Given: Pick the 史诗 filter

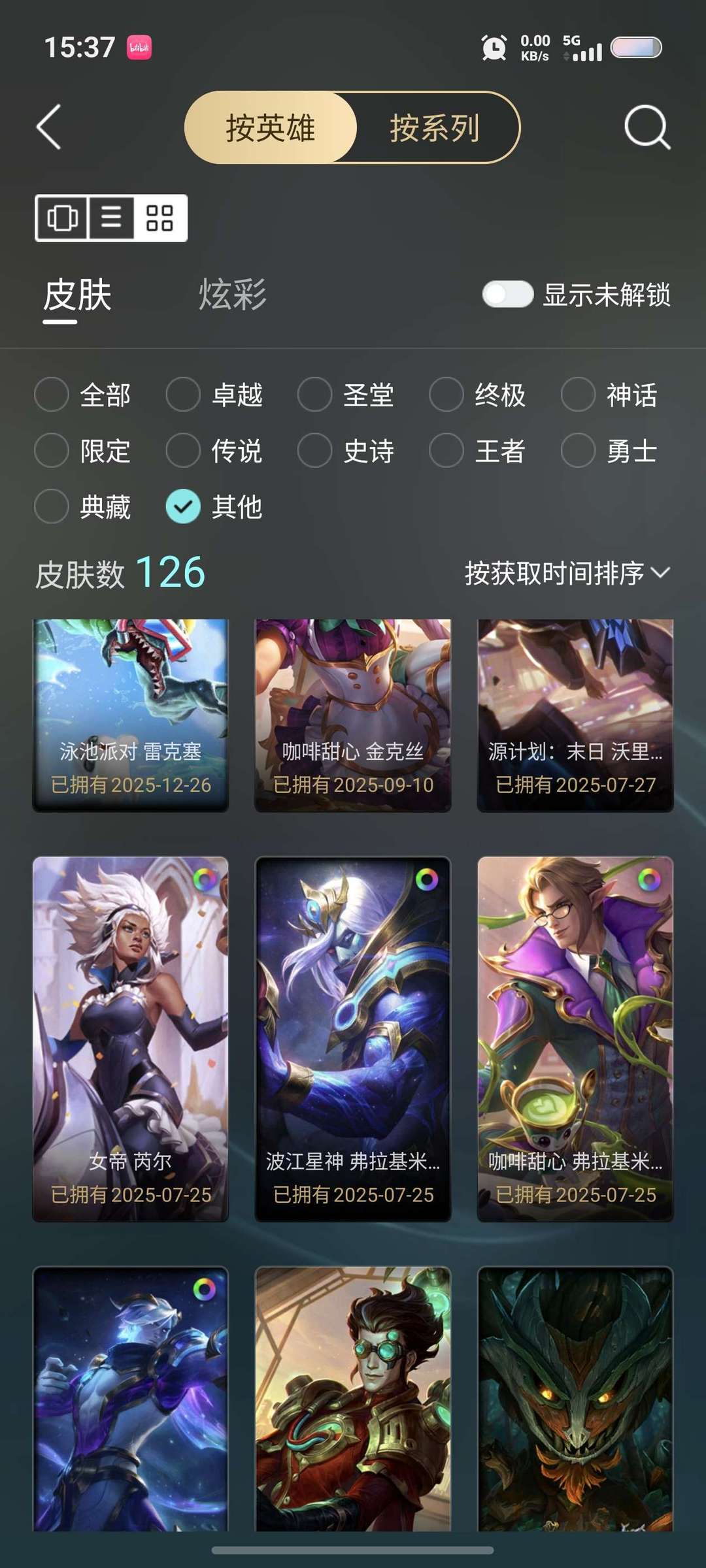Looking at the screenshot, I should pyautogui.click(x=346, y=451).
